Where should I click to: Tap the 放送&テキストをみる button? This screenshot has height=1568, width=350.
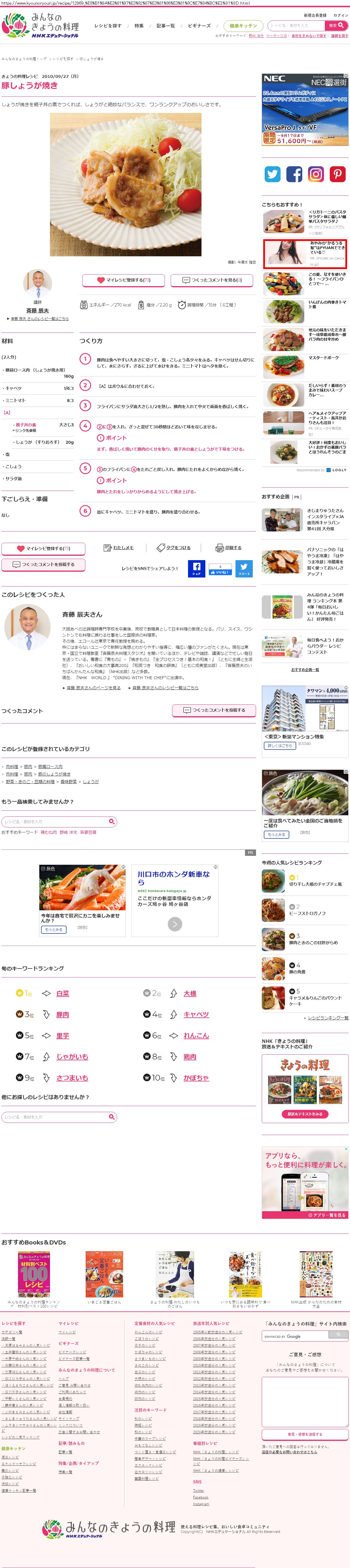click(305, 1114)
